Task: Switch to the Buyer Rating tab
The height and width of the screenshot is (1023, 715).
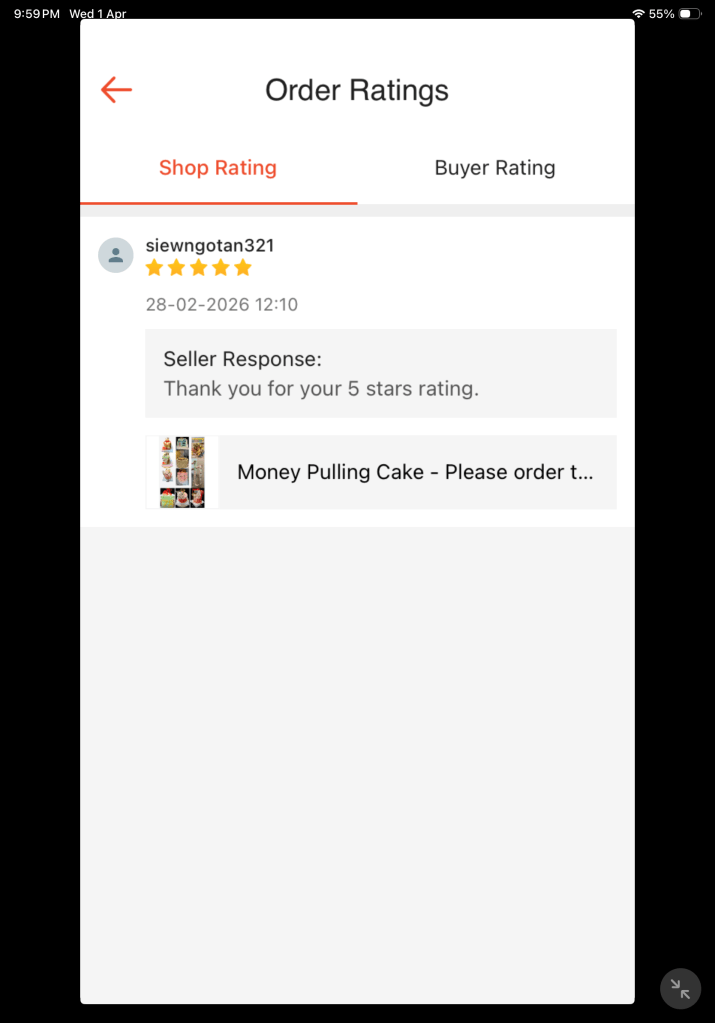Action: click(x=495, y=168)
